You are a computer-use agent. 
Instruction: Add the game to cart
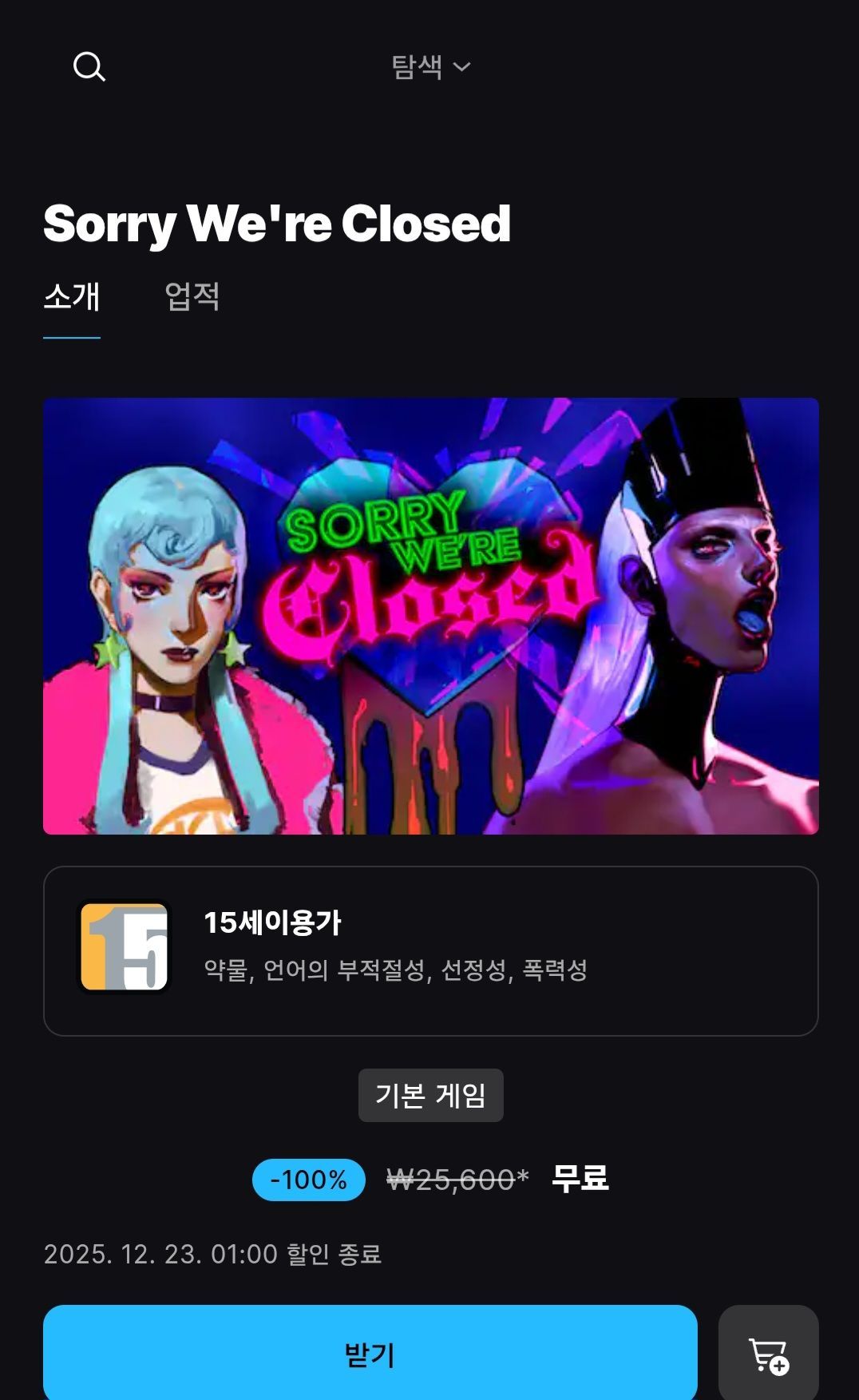(769, 1352)
